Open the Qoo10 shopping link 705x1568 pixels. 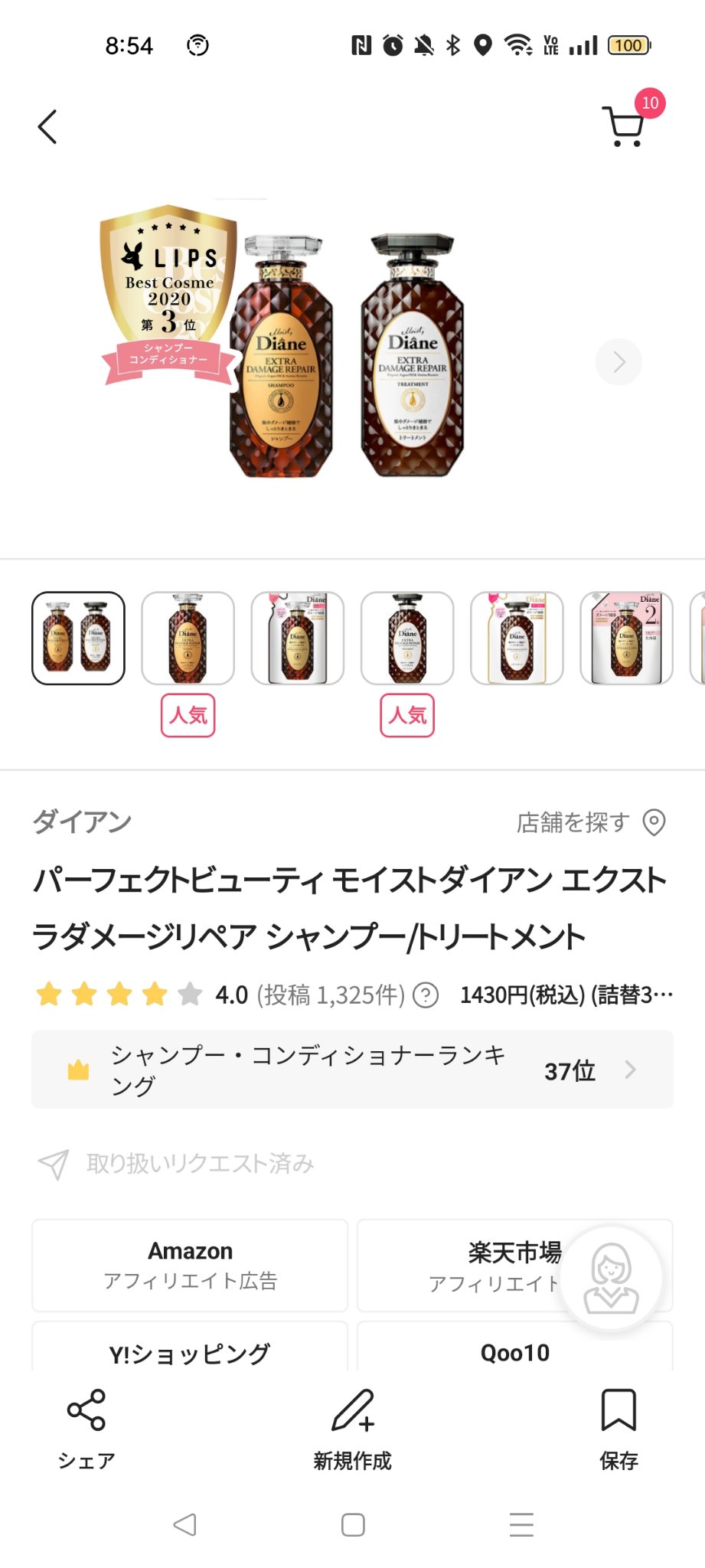[x=514, y=1352]
